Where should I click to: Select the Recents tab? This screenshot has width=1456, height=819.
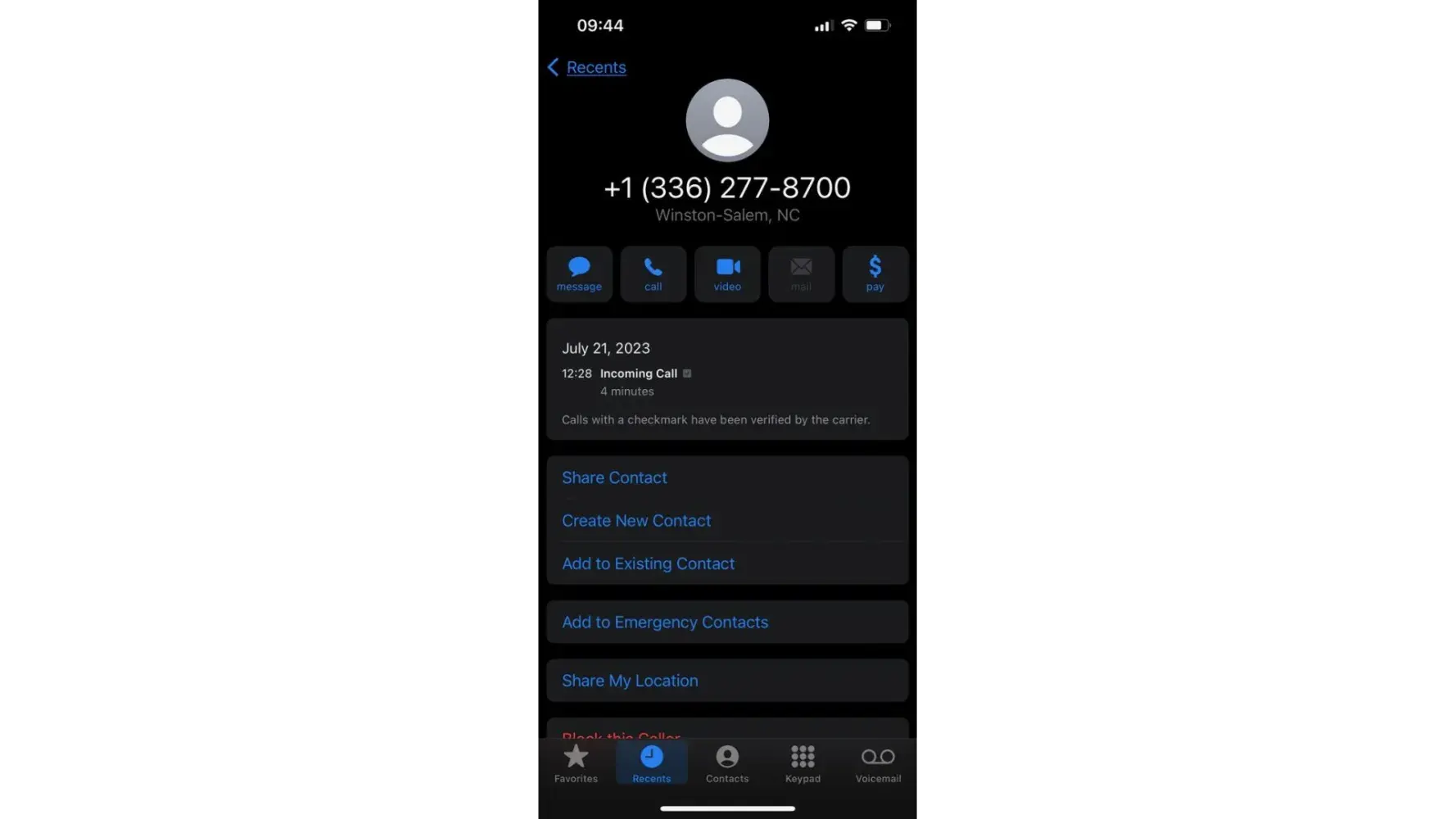[x=651, y=764]
